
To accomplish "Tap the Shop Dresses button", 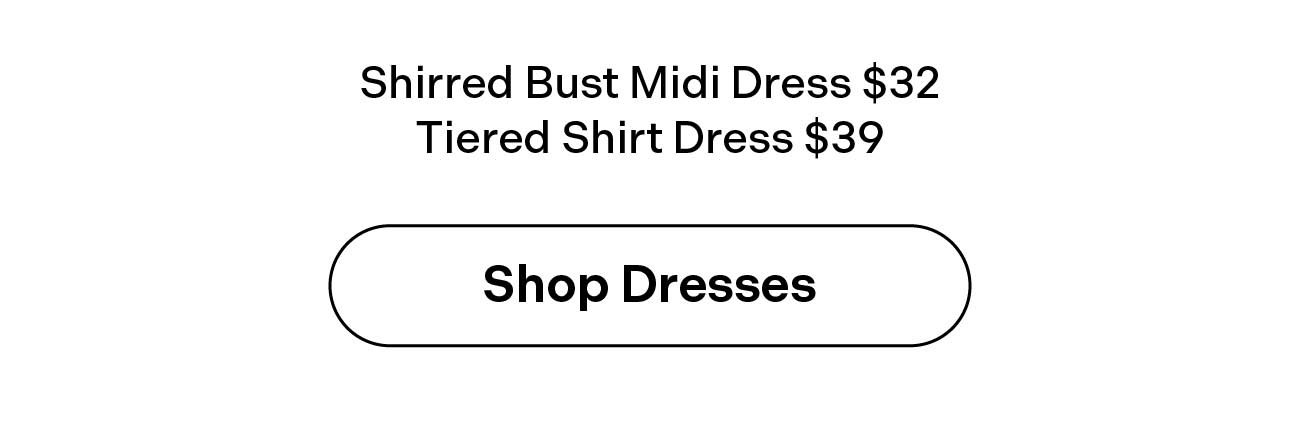I will [x=649, y=285].
